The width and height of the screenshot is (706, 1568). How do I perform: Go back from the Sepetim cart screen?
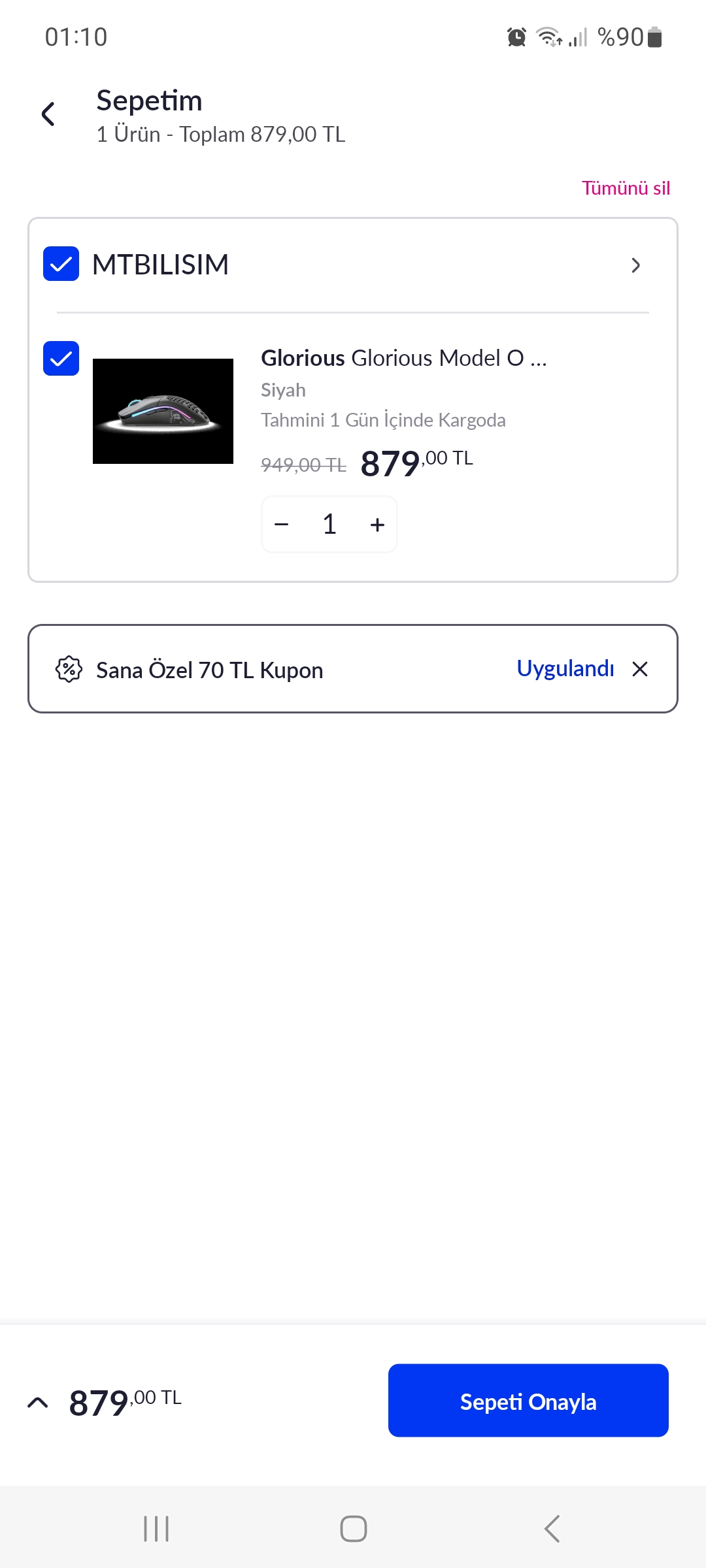(x=48, y=114)
